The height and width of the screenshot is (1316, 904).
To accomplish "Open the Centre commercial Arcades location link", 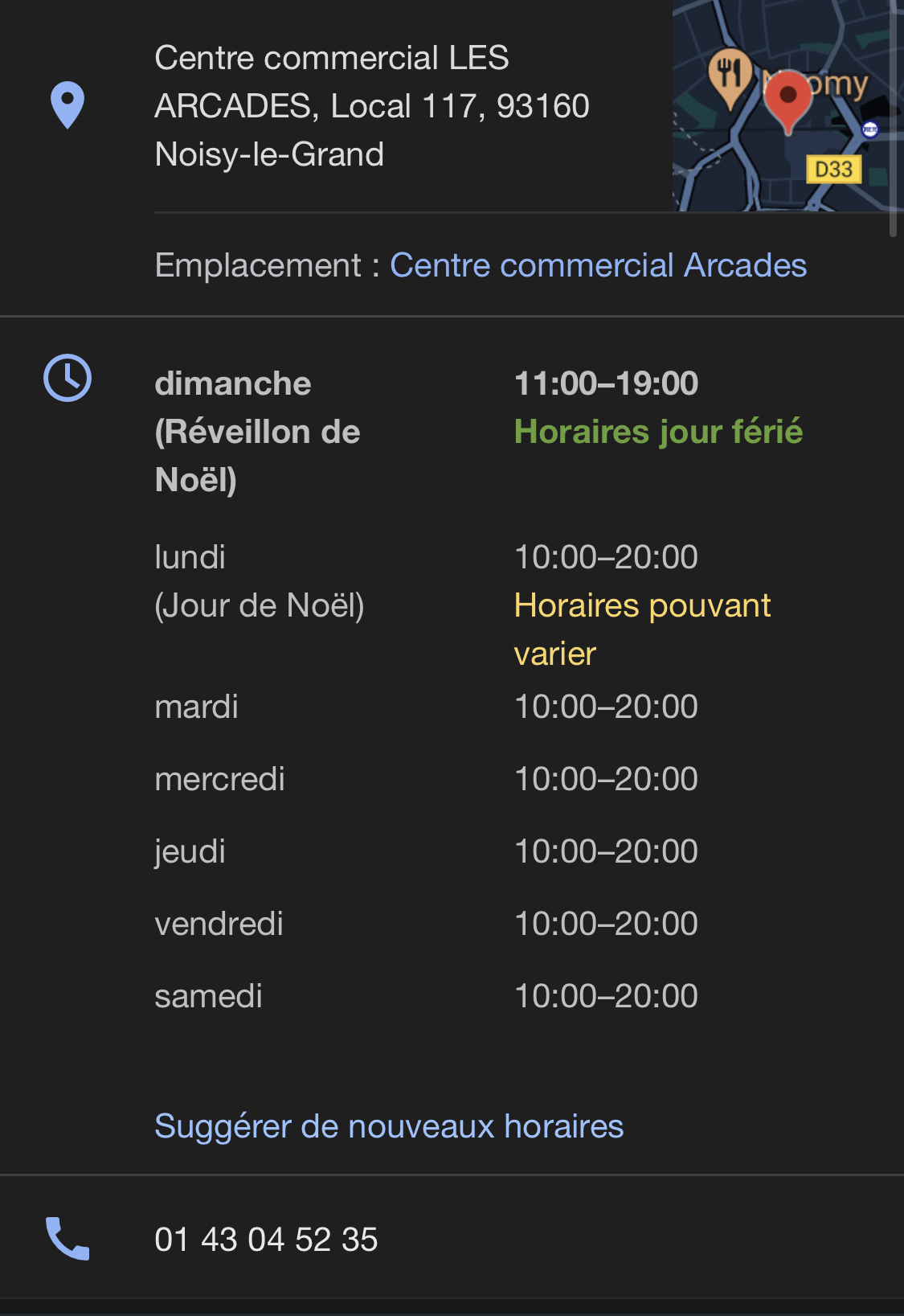I will [x=598, y=265].
